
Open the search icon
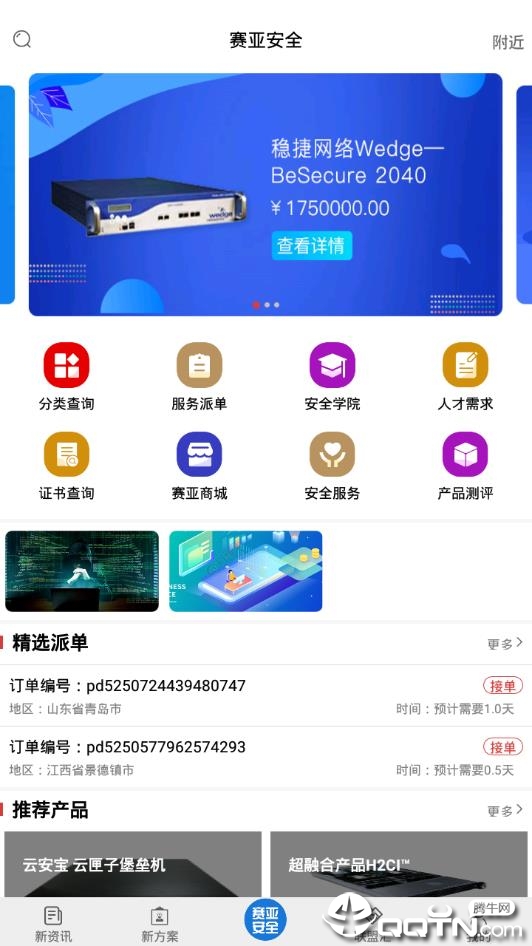click(22, 40)
